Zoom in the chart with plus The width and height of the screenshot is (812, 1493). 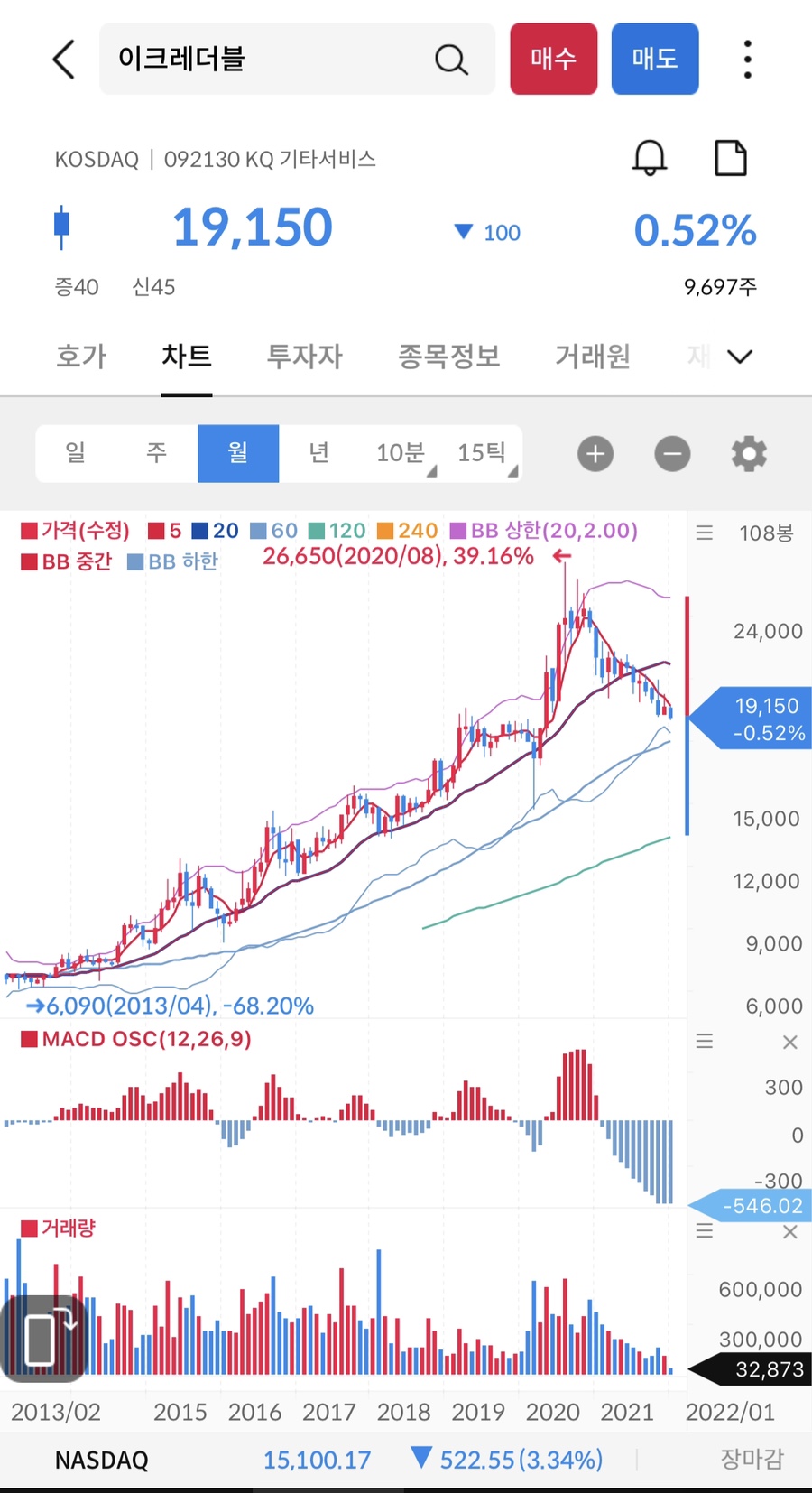pyautogui.click(x=595, y=453)
